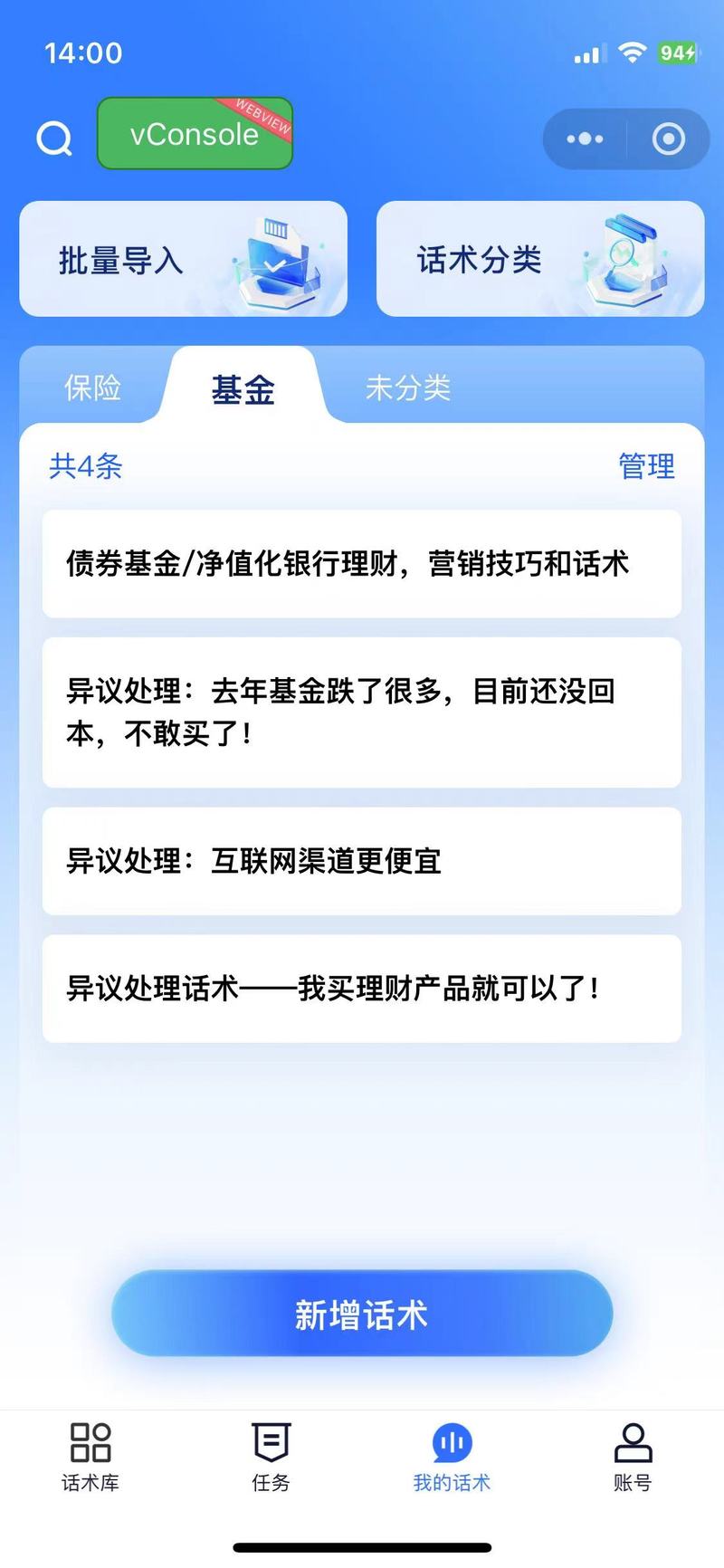Viewport: 724px width, 1568px height.
Task: Tap the 管理 link
Action: 646,466
